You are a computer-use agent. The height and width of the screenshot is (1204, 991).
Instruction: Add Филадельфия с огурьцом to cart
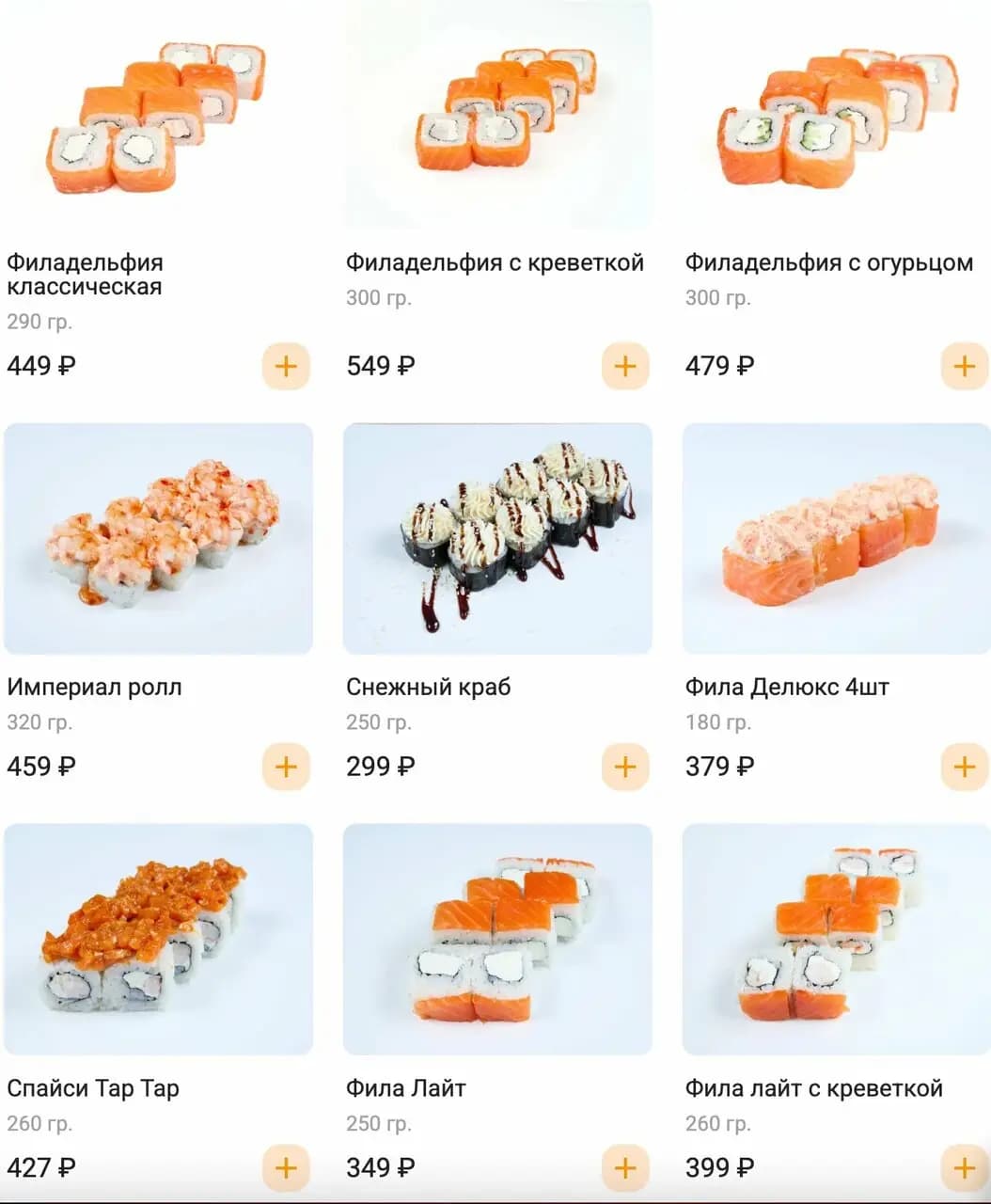964,366
